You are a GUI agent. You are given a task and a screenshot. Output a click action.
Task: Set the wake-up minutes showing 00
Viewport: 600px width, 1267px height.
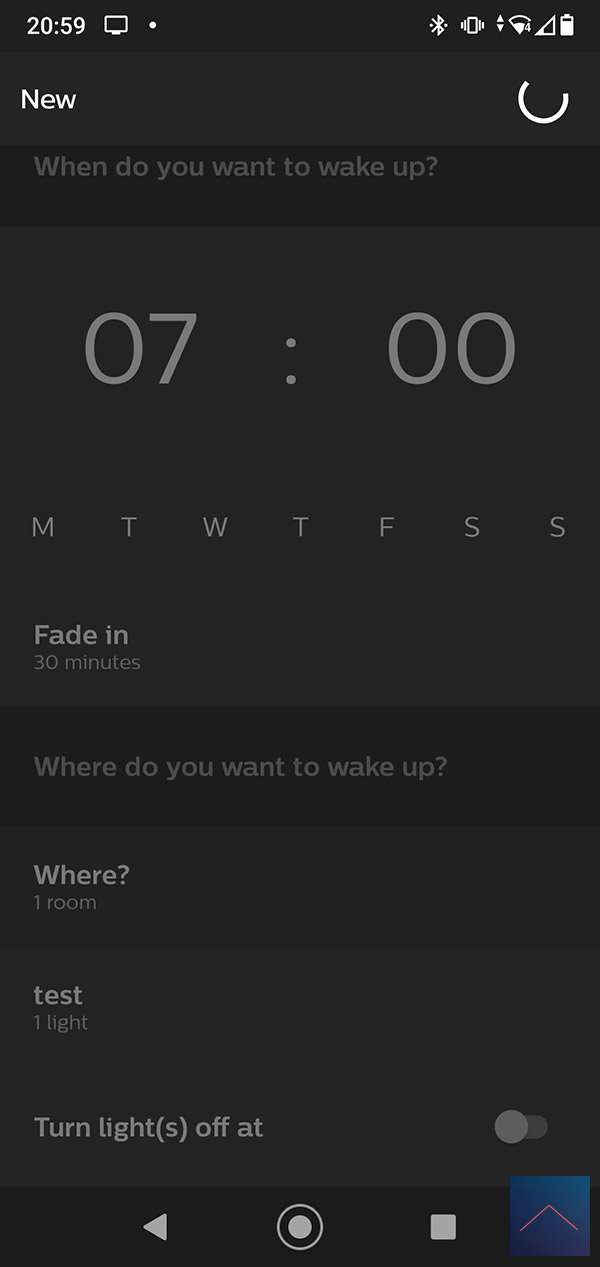point(451,350)
